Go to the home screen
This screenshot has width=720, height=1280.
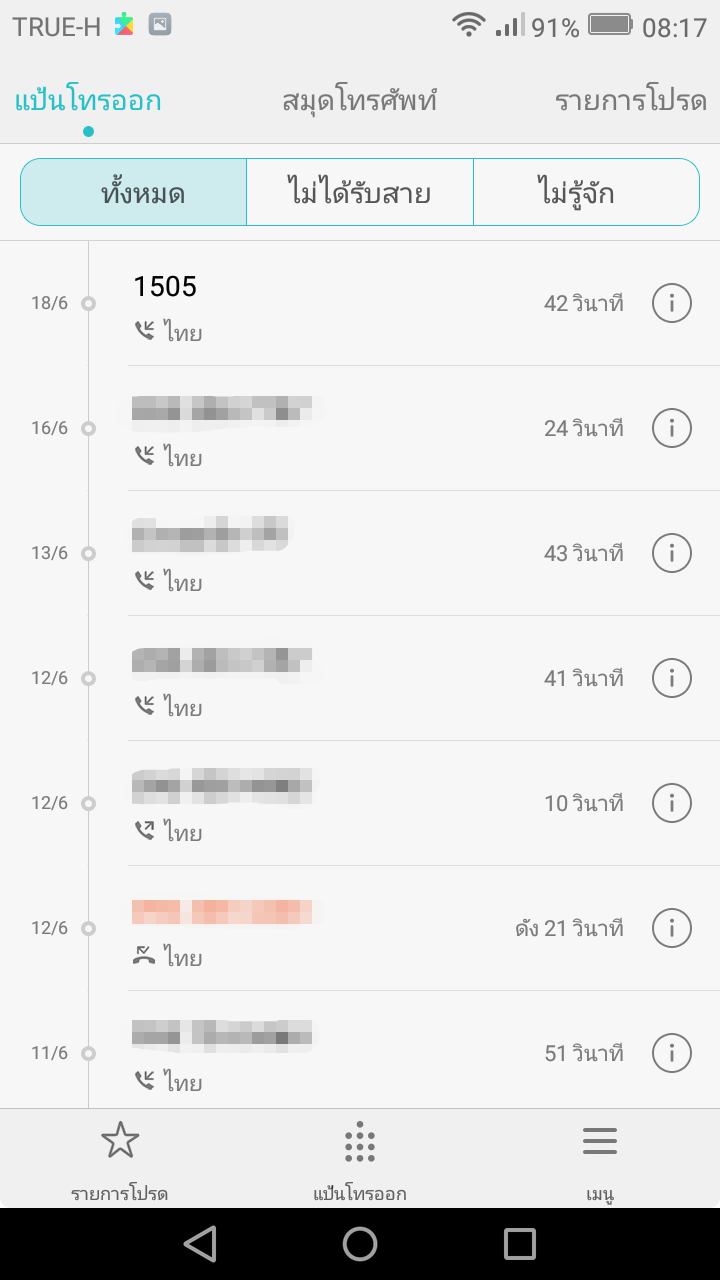tap(360, 1244)
